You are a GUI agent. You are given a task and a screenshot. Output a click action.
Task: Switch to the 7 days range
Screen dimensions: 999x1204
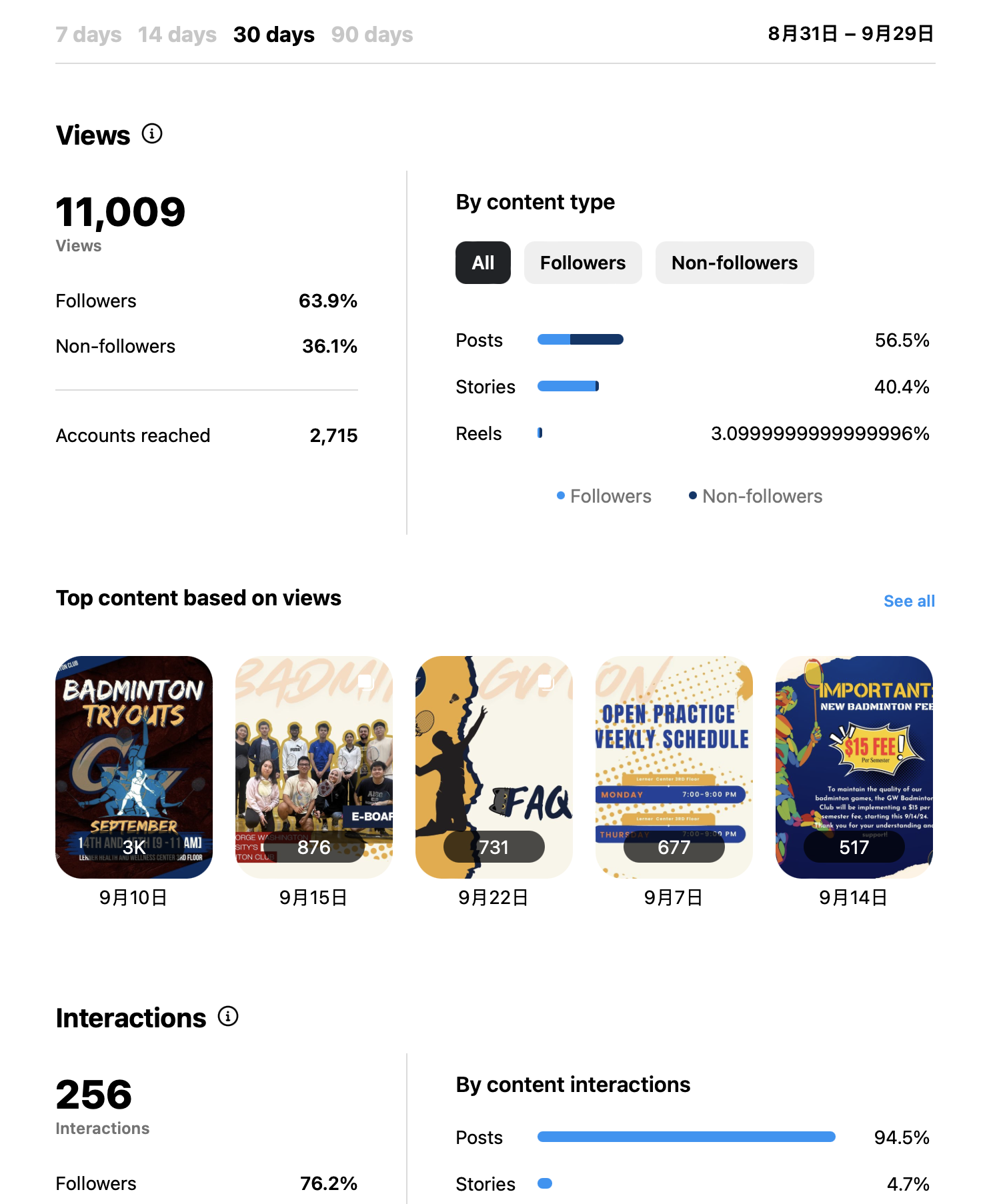(x=89, y=35)
